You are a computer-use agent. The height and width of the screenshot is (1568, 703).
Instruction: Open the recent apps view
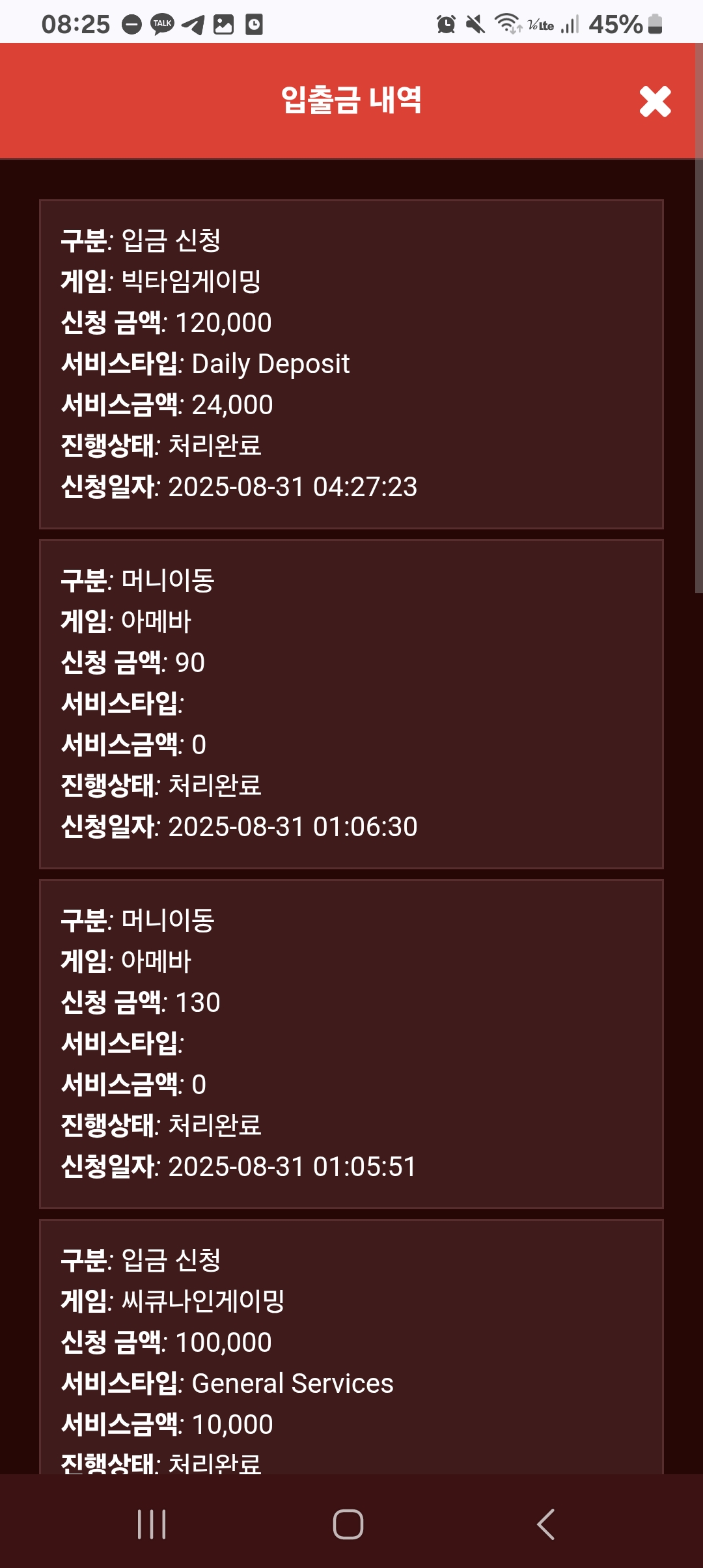tap(152, 1524)
